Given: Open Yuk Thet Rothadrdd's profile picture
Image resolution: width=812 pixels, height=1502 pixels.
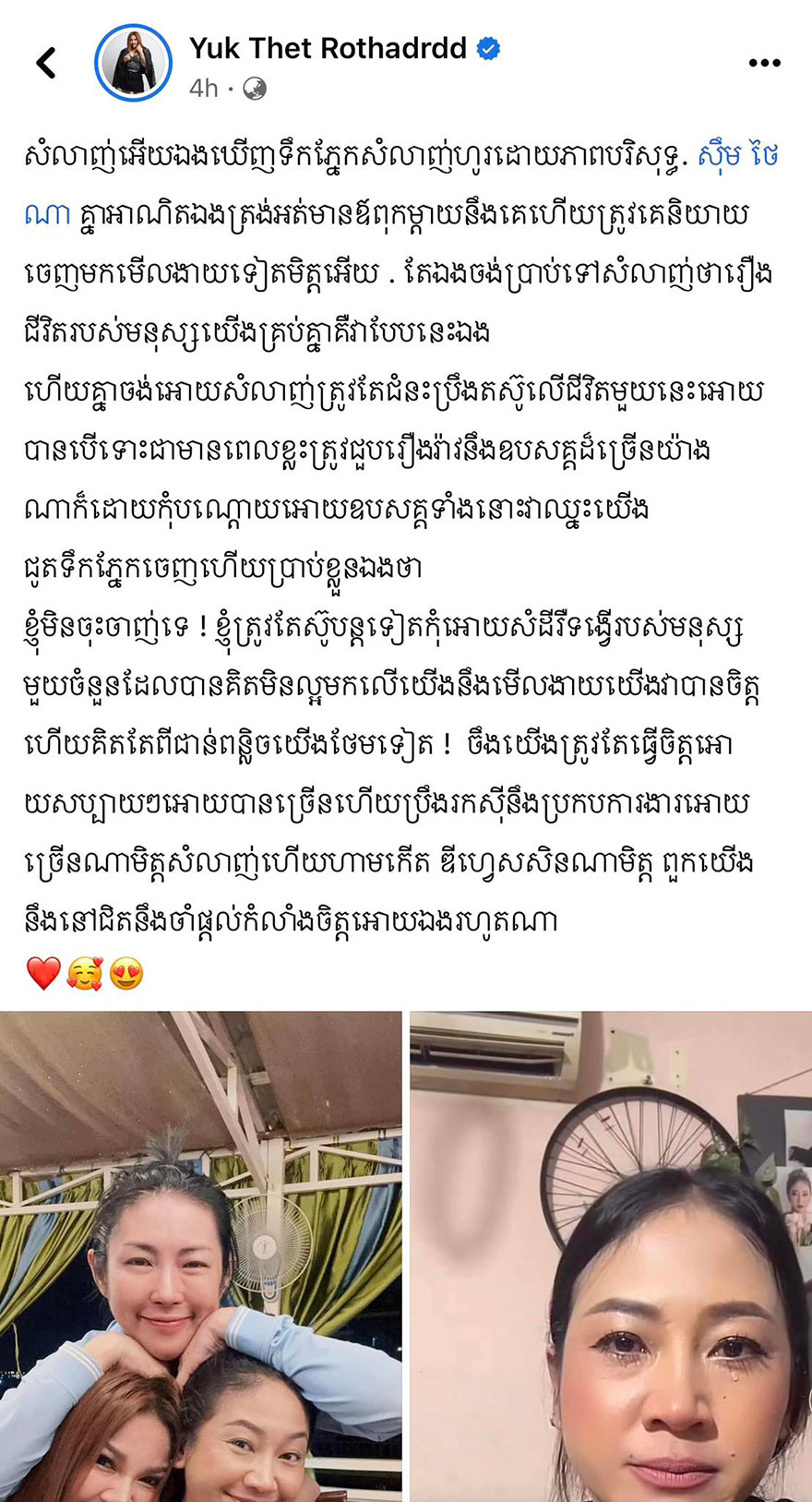Looking at the screenshot, I should pyautogui.click(x=134, y=63).
